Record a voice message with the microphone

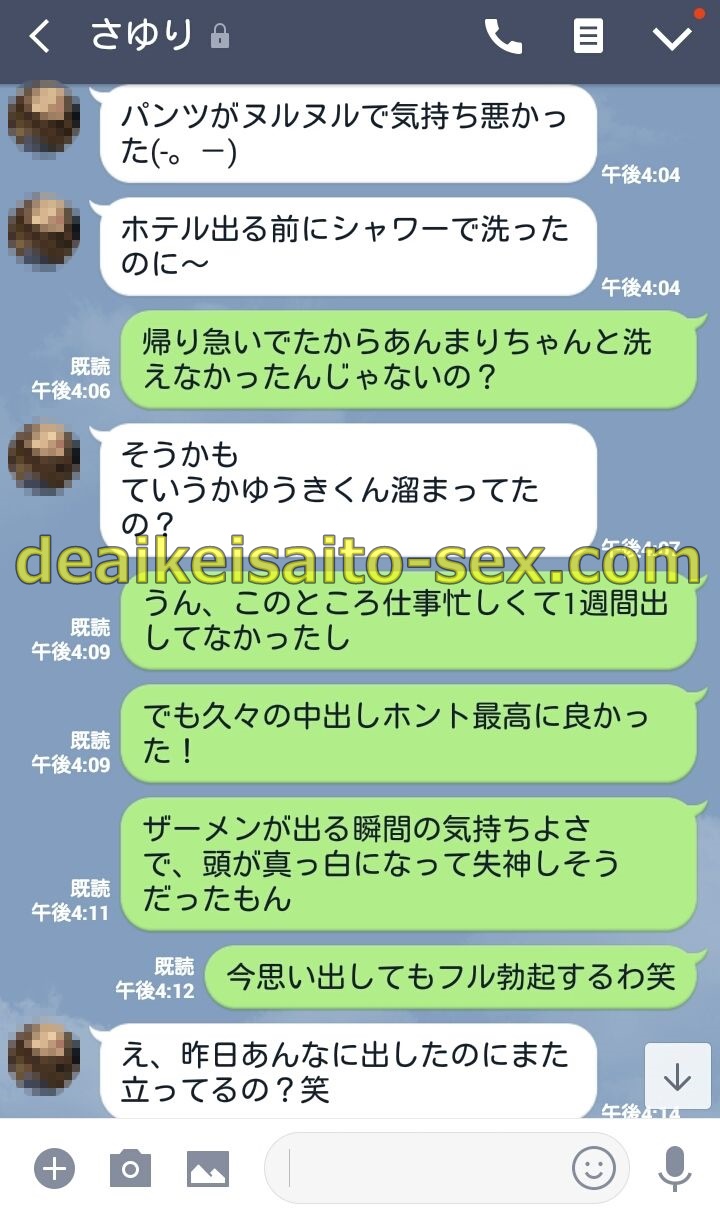[x=676, y=1168]
